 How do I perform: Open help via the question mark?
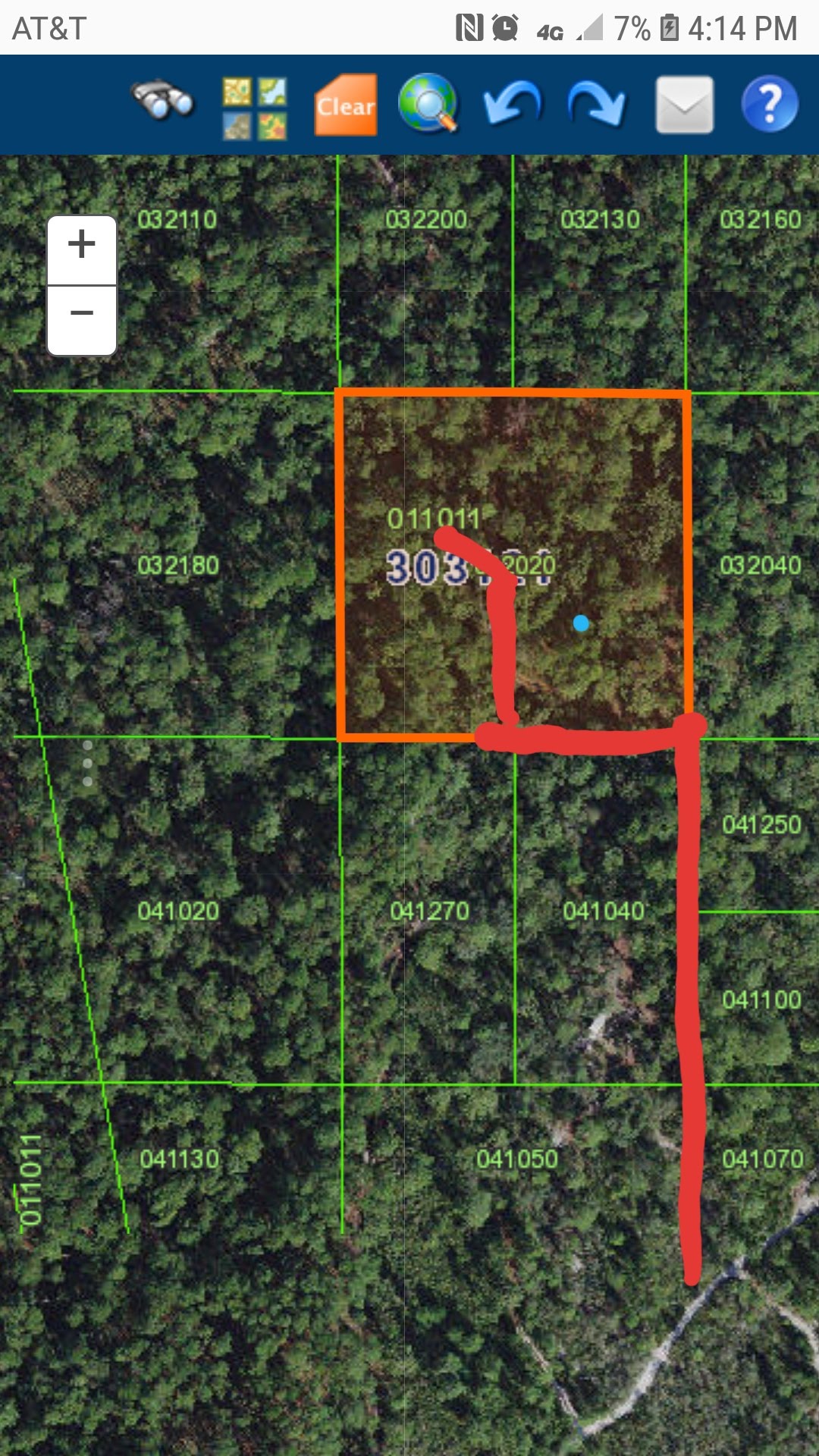770,104
